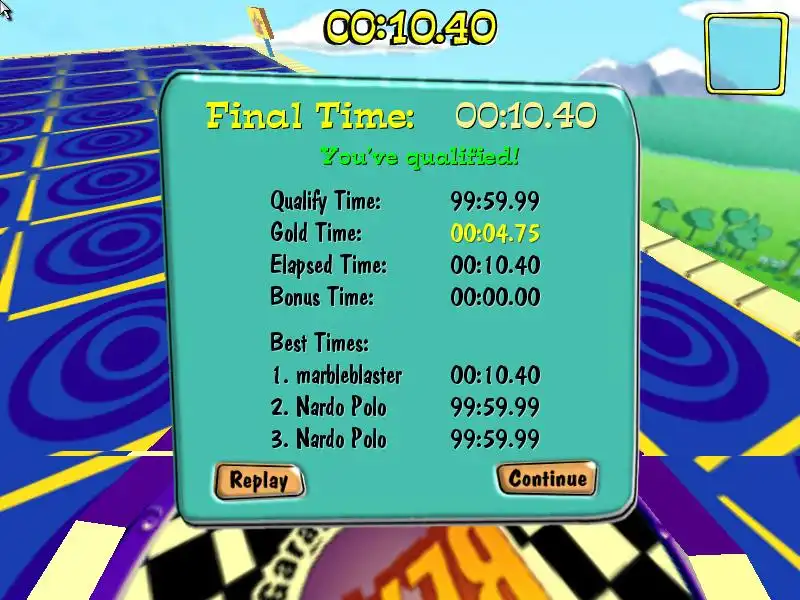
Task: Replay the level
Action: coord(258,481)
